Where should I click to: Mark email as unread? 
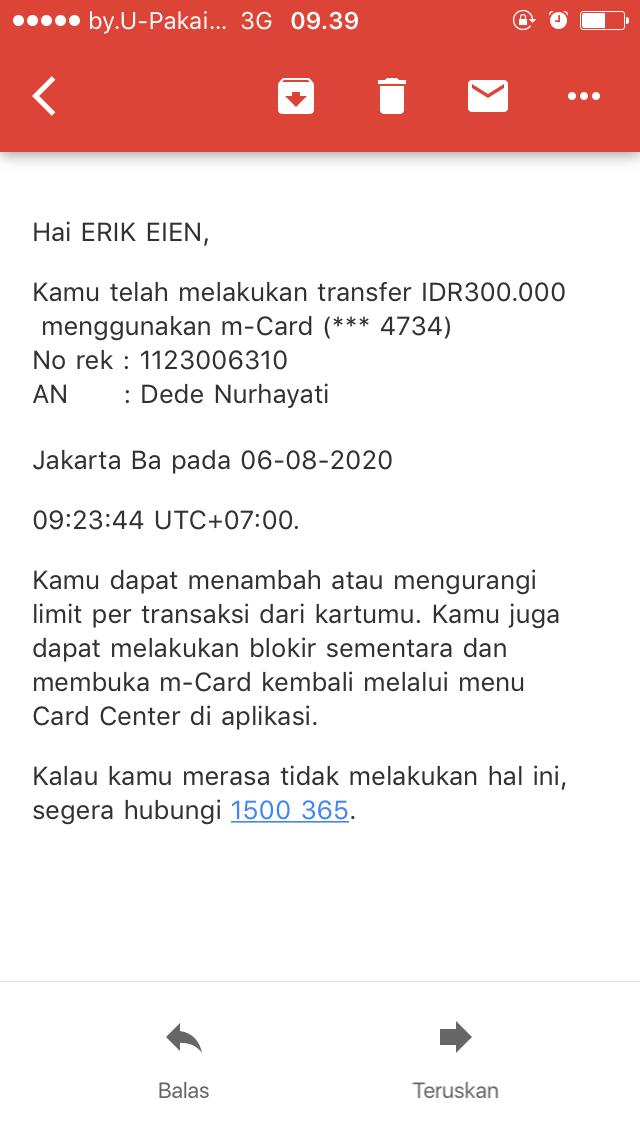point(488,96)
